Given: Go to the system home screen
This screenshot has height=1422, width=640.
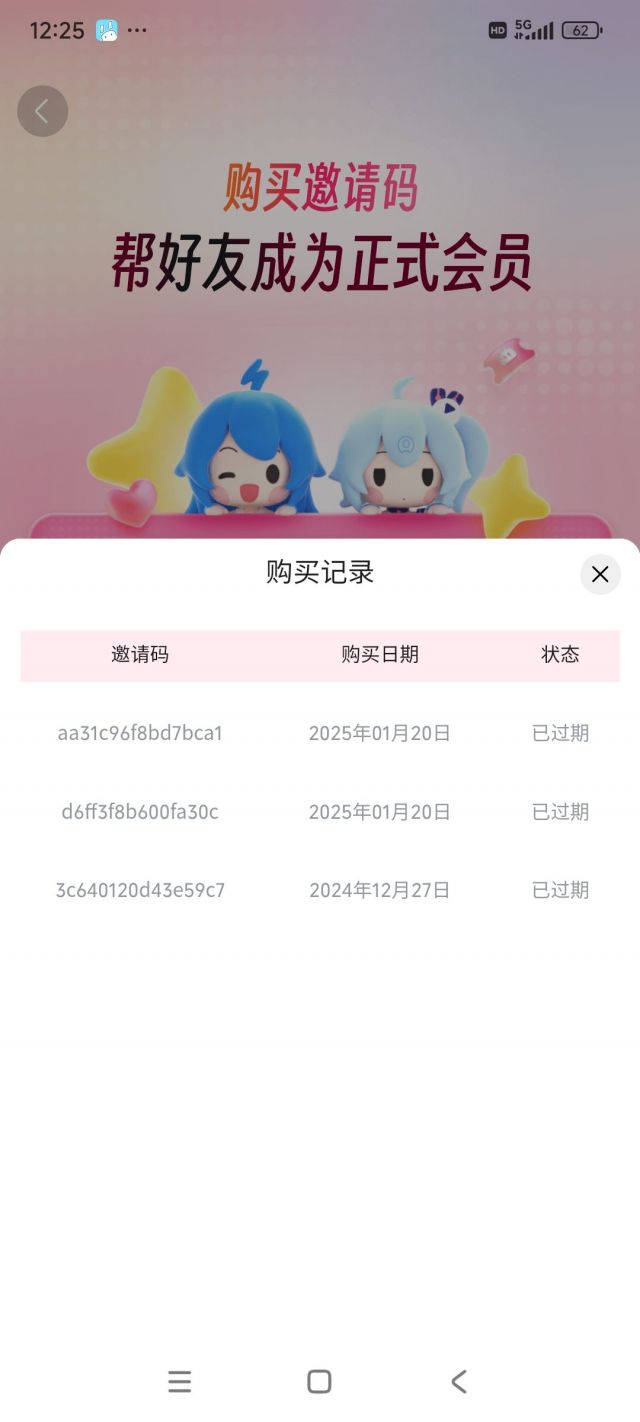Looking at the screenshot, I should coord(319,1382).
